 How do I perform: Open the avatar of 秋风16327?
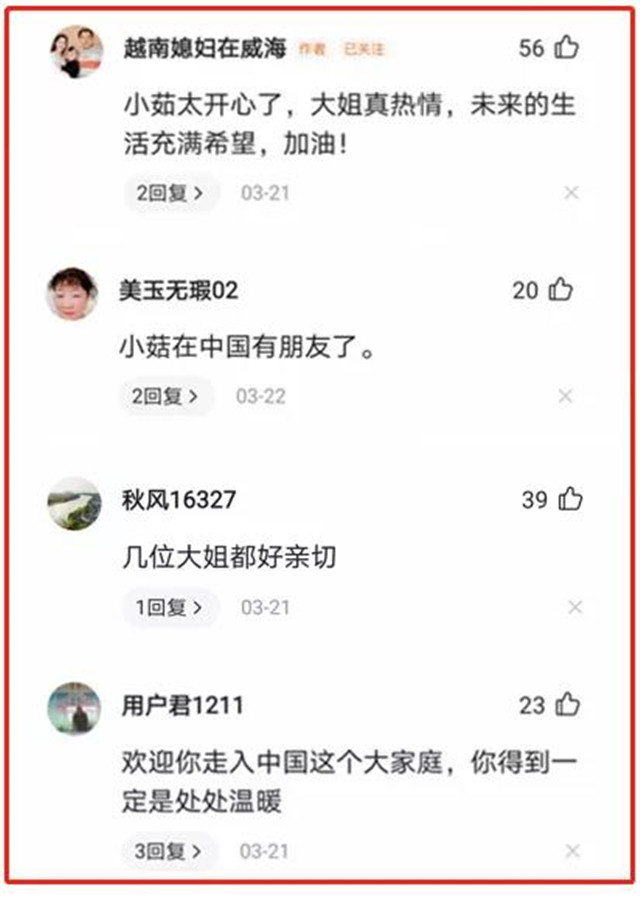pos(74,503)
